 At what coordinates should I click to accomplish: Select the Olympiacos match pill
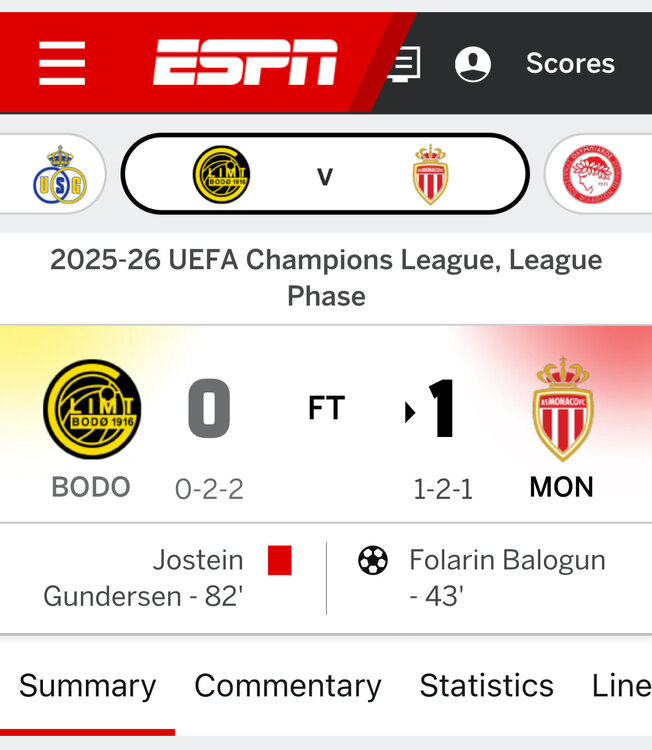point(600,176)
